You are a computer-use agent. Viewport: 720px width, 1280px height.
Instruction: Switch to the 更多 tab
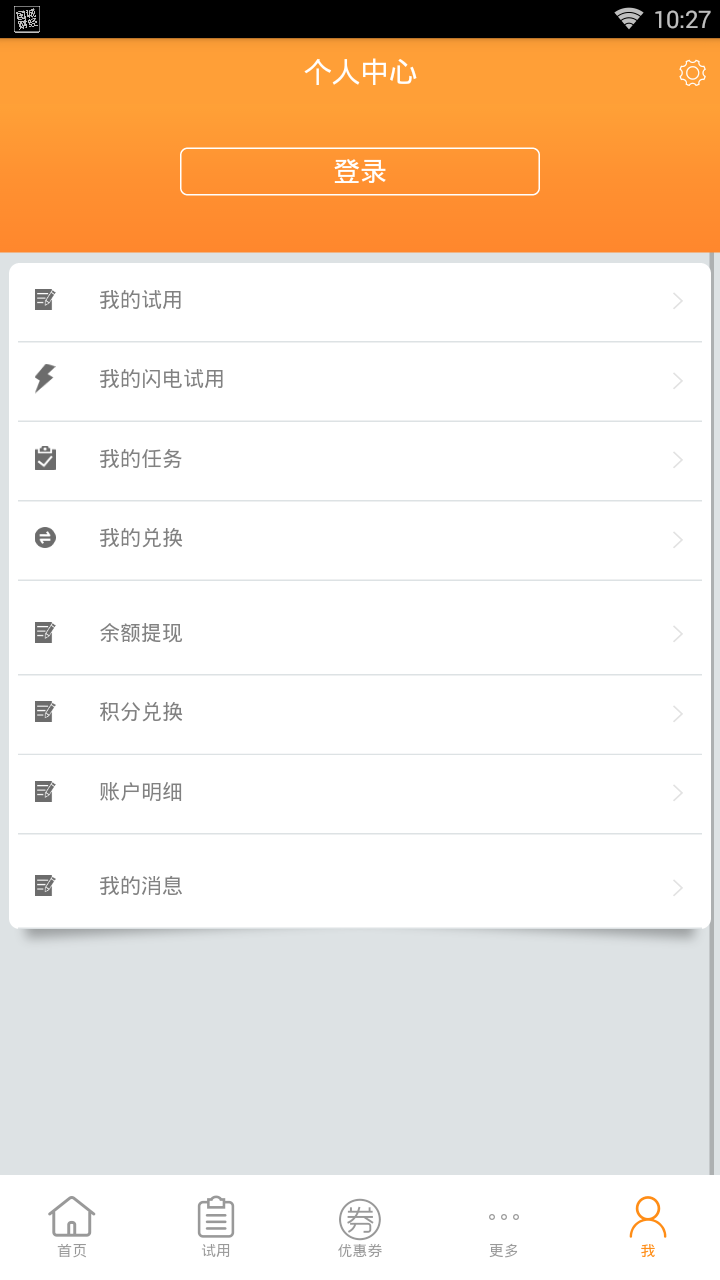click(x=503, y=1225)
